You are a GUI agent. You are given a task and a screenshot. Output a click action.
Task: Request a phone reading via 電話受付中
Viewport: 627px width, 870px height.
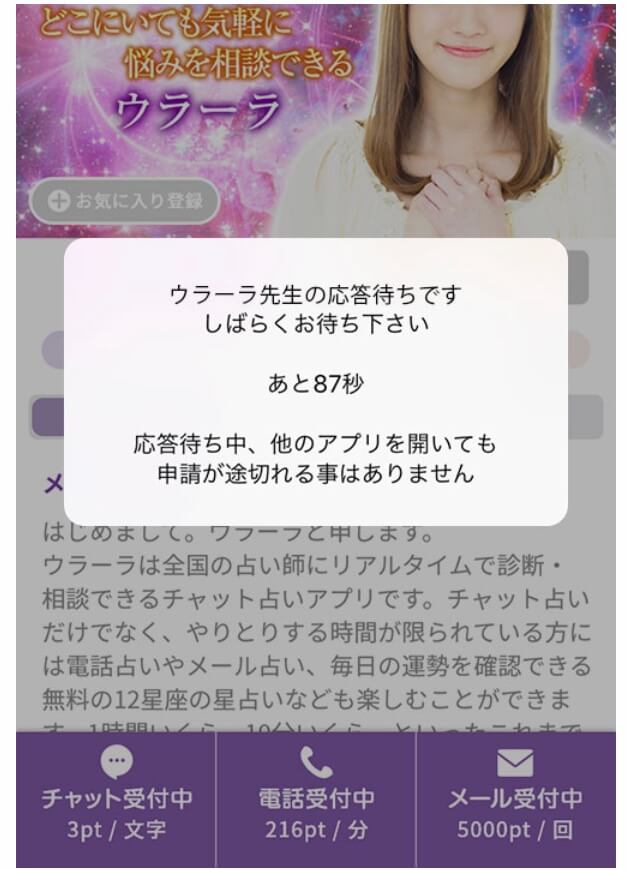(x=316, y=798)
